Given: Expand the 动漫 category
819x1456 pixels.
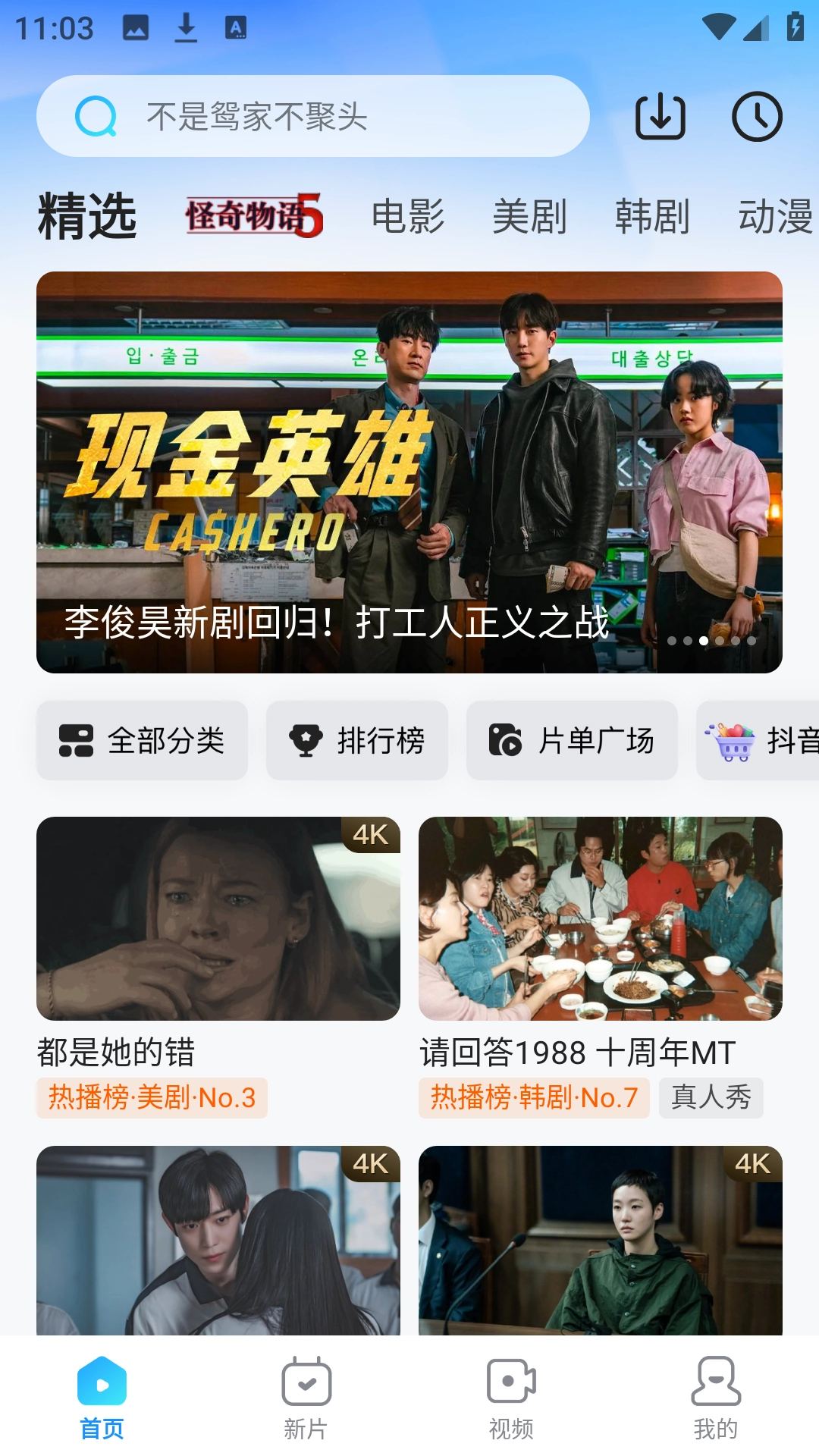Looking at the screenshot, I should click(x=775, y=218).
